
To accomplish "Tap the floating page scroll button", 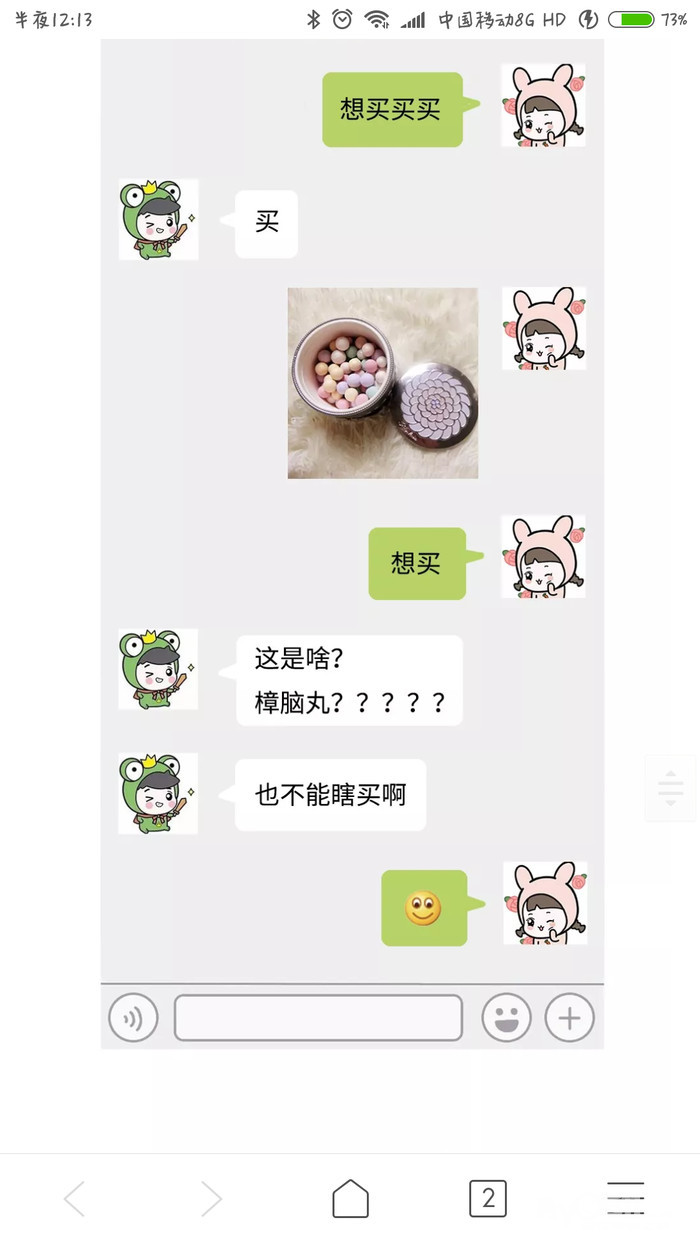I will [671, 788].
